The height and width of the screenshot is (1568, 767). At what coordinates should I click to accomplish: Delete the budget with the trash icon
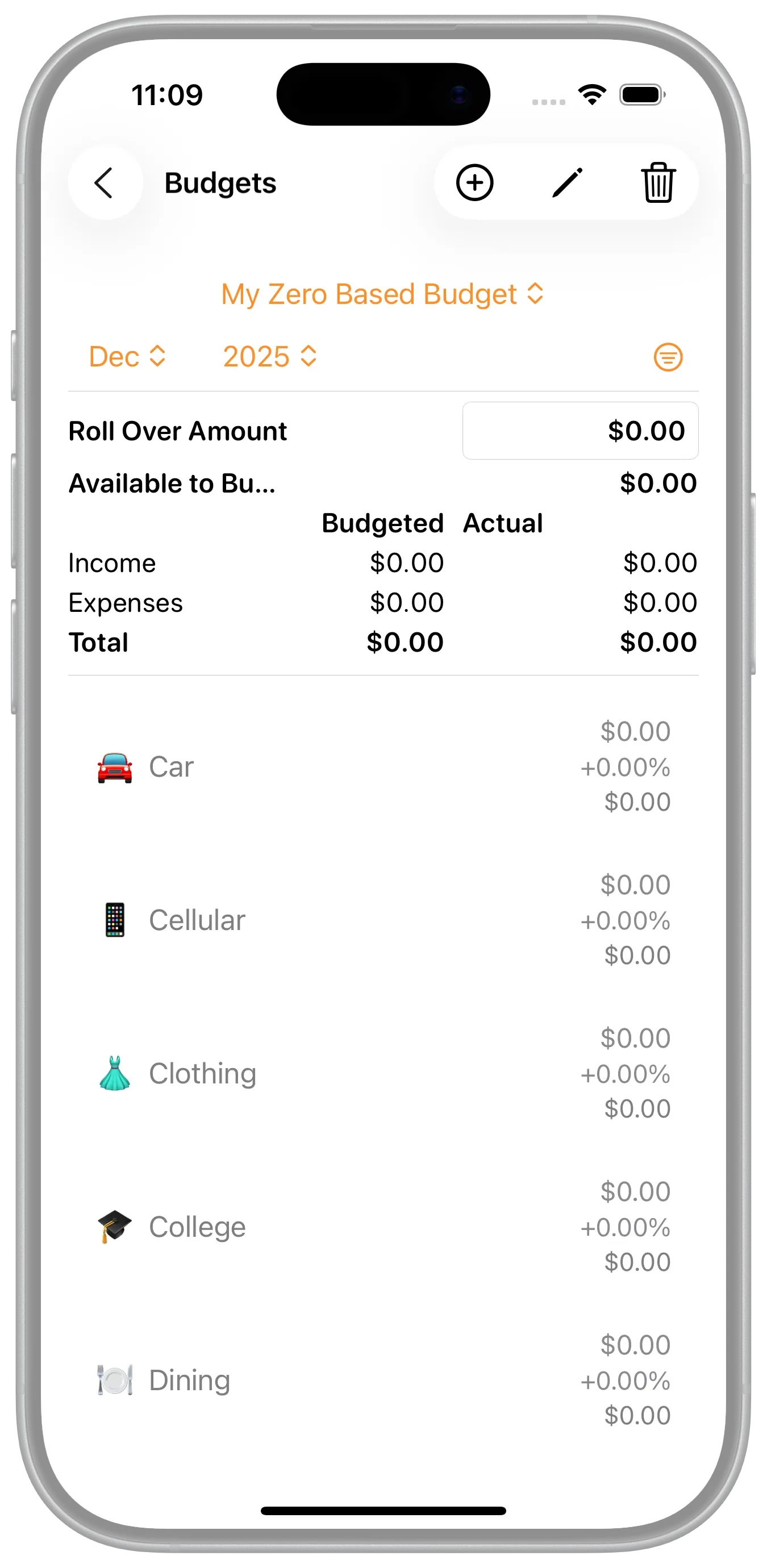pyautogui.click(x=658, y=182)
